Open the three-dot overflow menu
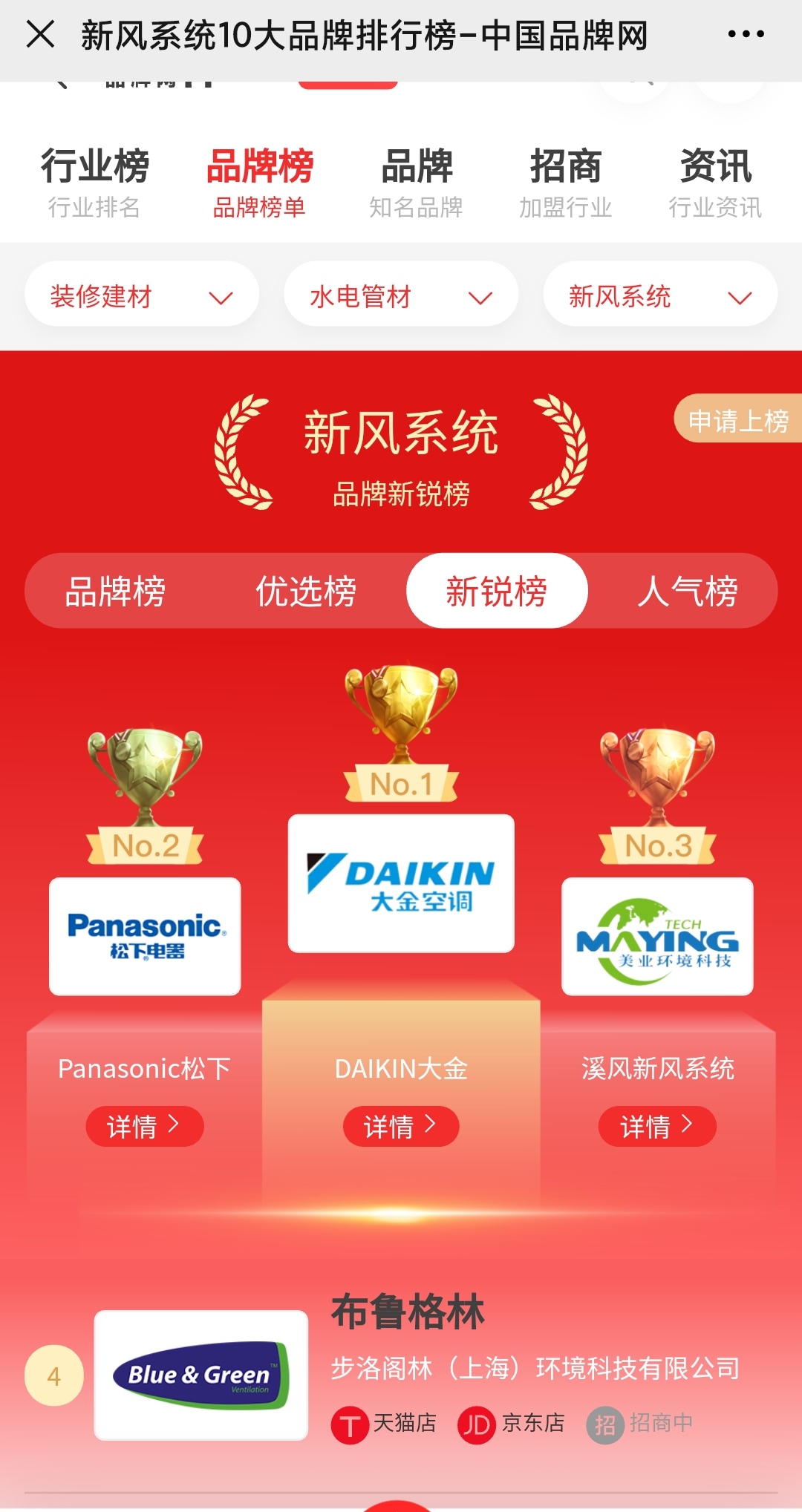802x1512 pixels. (x=746, y=34)
